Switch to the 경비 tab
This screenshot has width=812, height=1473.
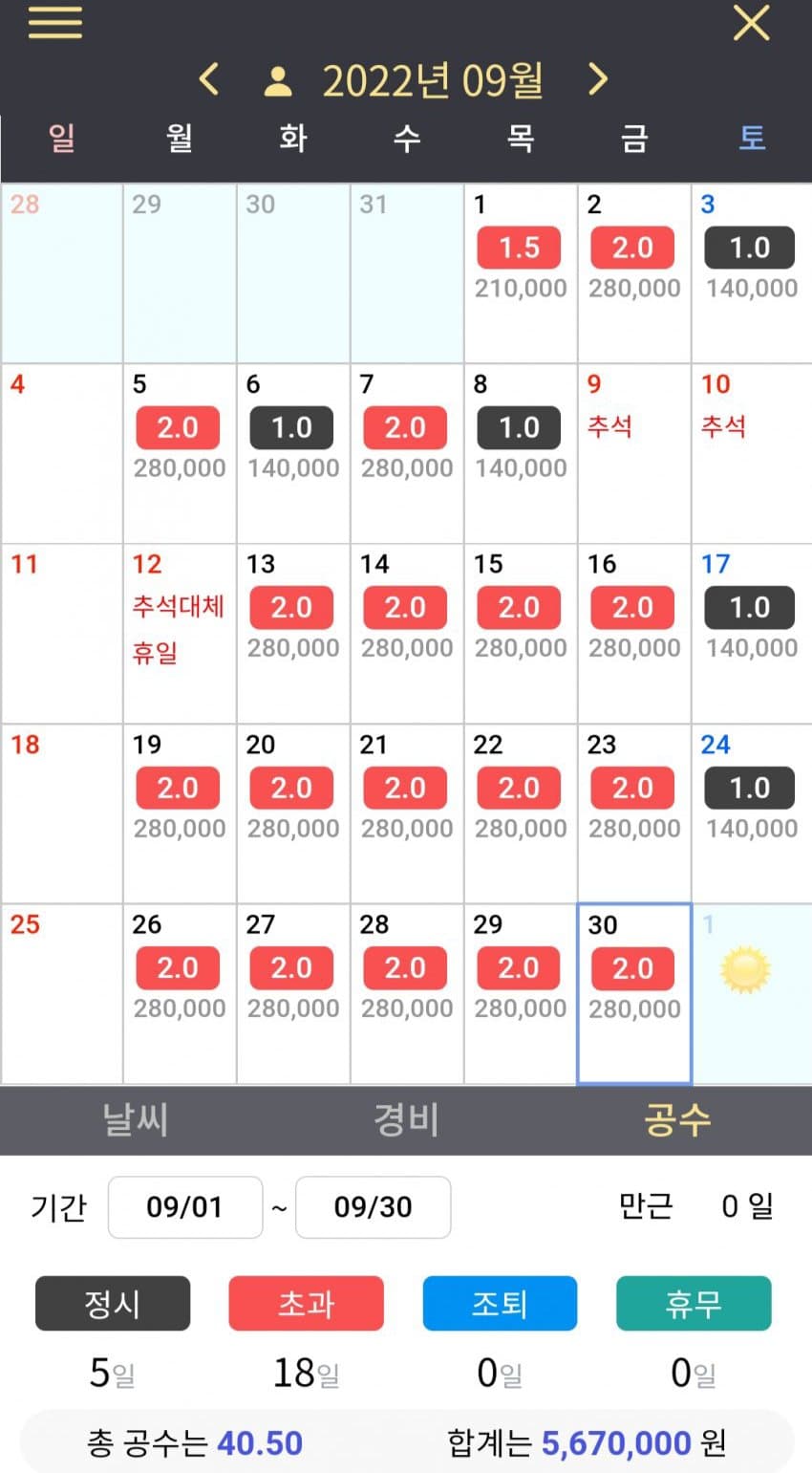click(406, 1119)
